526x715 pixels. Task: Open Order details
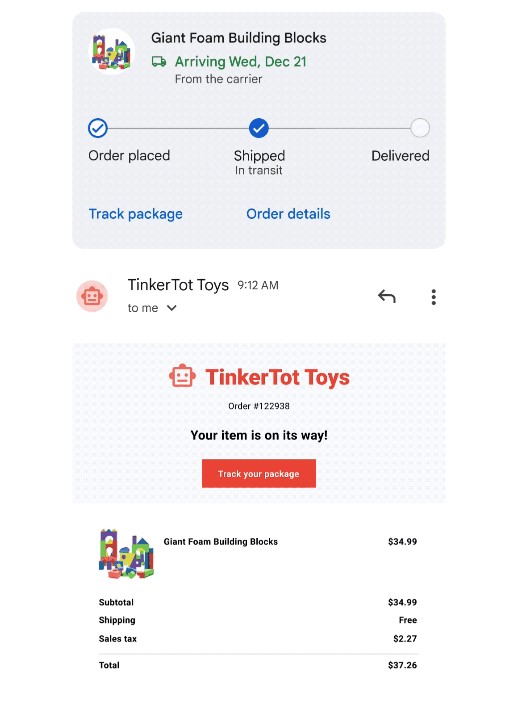tap(288, 214)
